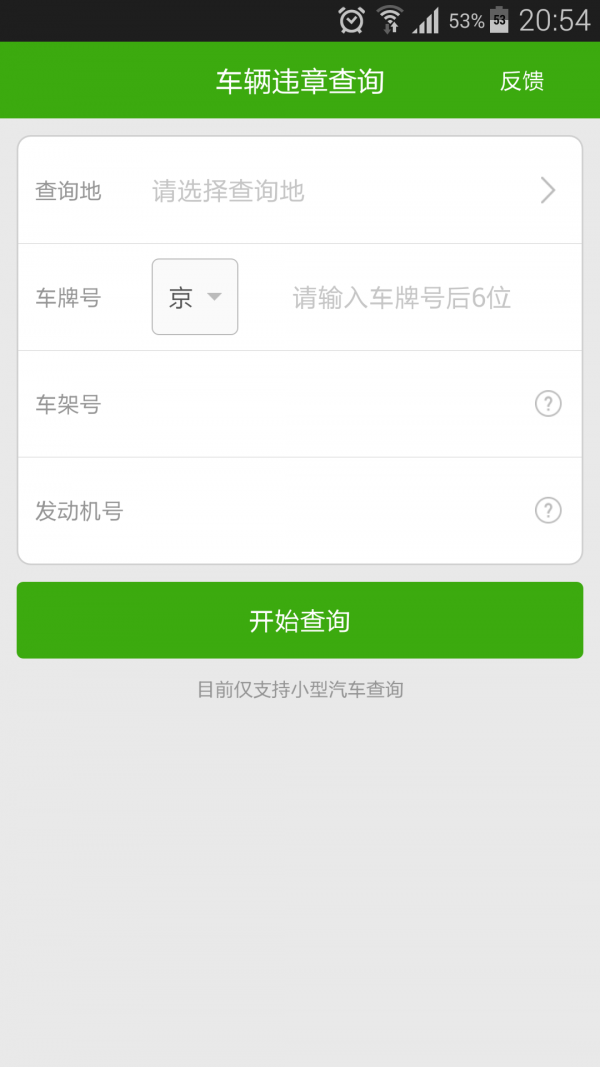Open the 反馈 feedback page
This screenshot has height=1067, width=600.
coord(522,82)
